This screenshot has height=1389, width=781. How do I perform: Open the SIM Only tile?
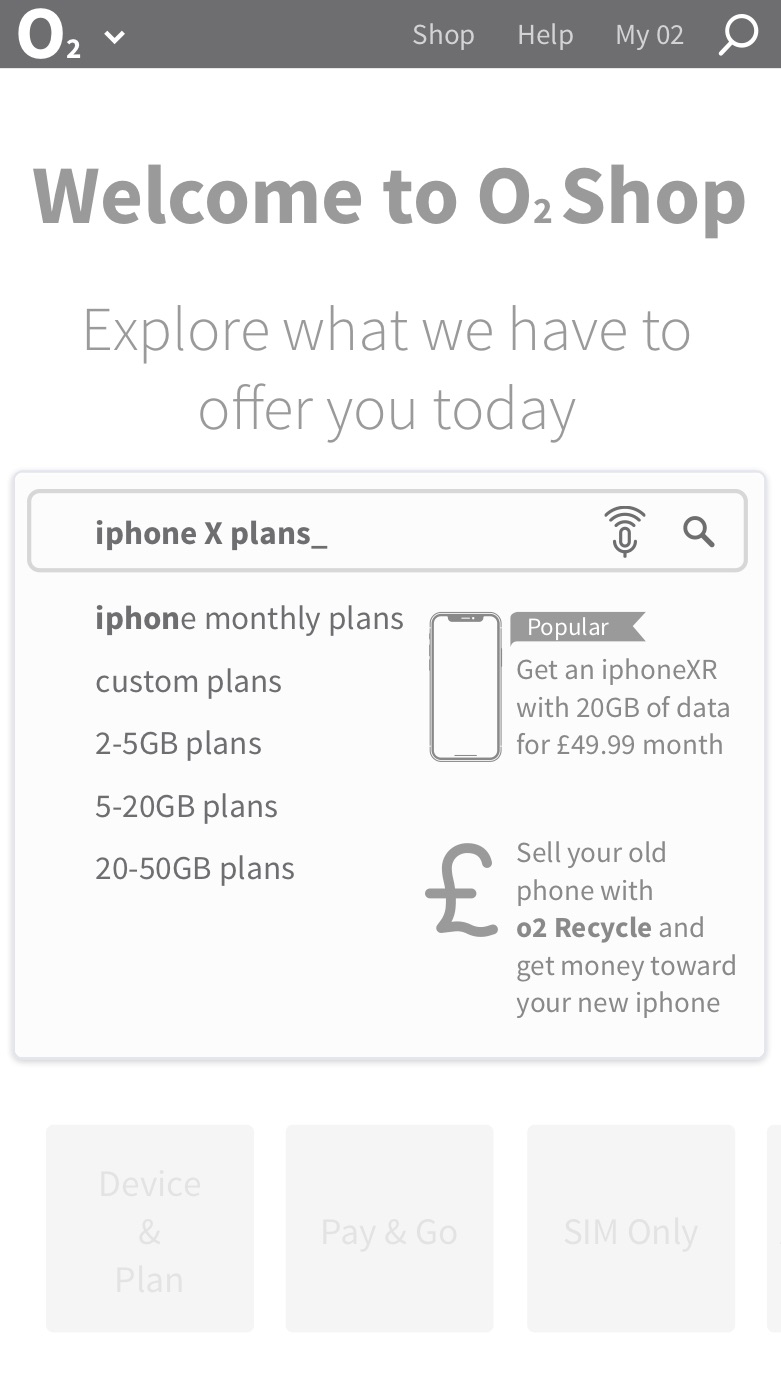tap(630, 1229)
